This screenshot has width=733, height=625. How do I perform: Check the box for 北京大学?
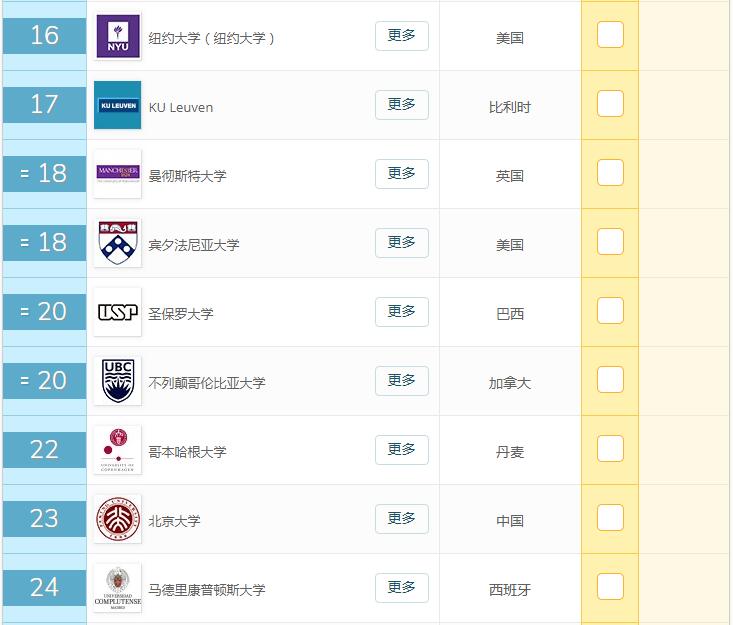pyautogui.click(x=610, y=518)
